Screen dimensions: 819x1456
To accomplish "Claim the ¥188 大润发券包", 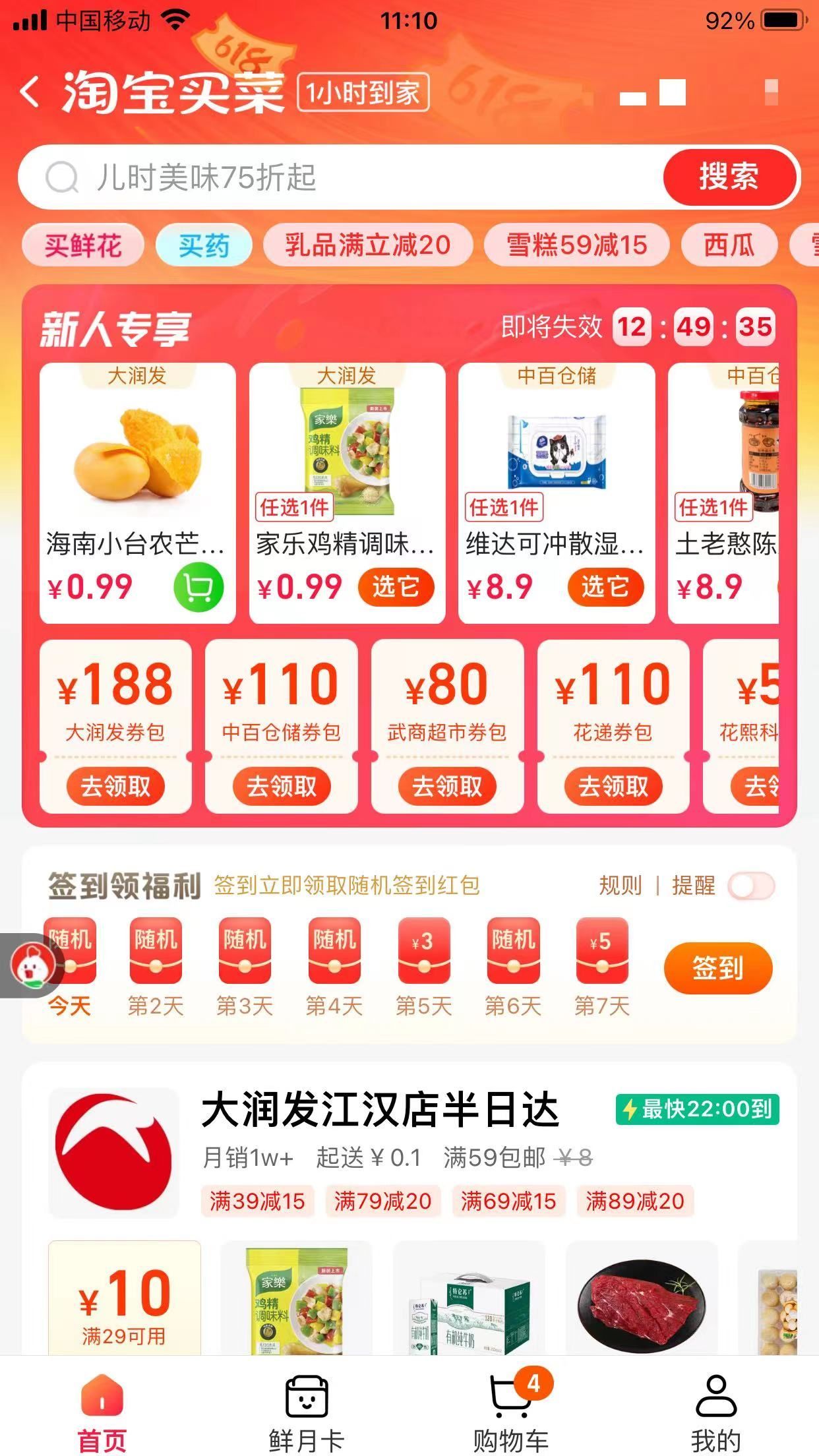I will tap(115, 786).
